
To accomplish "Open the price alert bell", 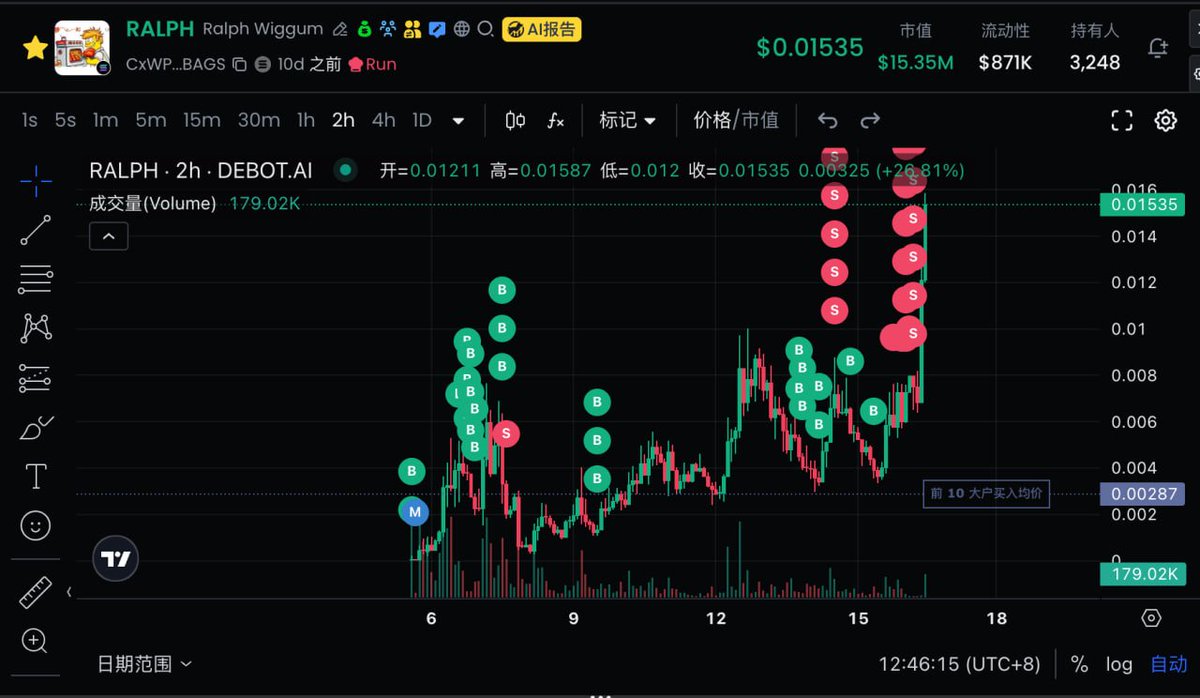I will tap(1157, 48).
